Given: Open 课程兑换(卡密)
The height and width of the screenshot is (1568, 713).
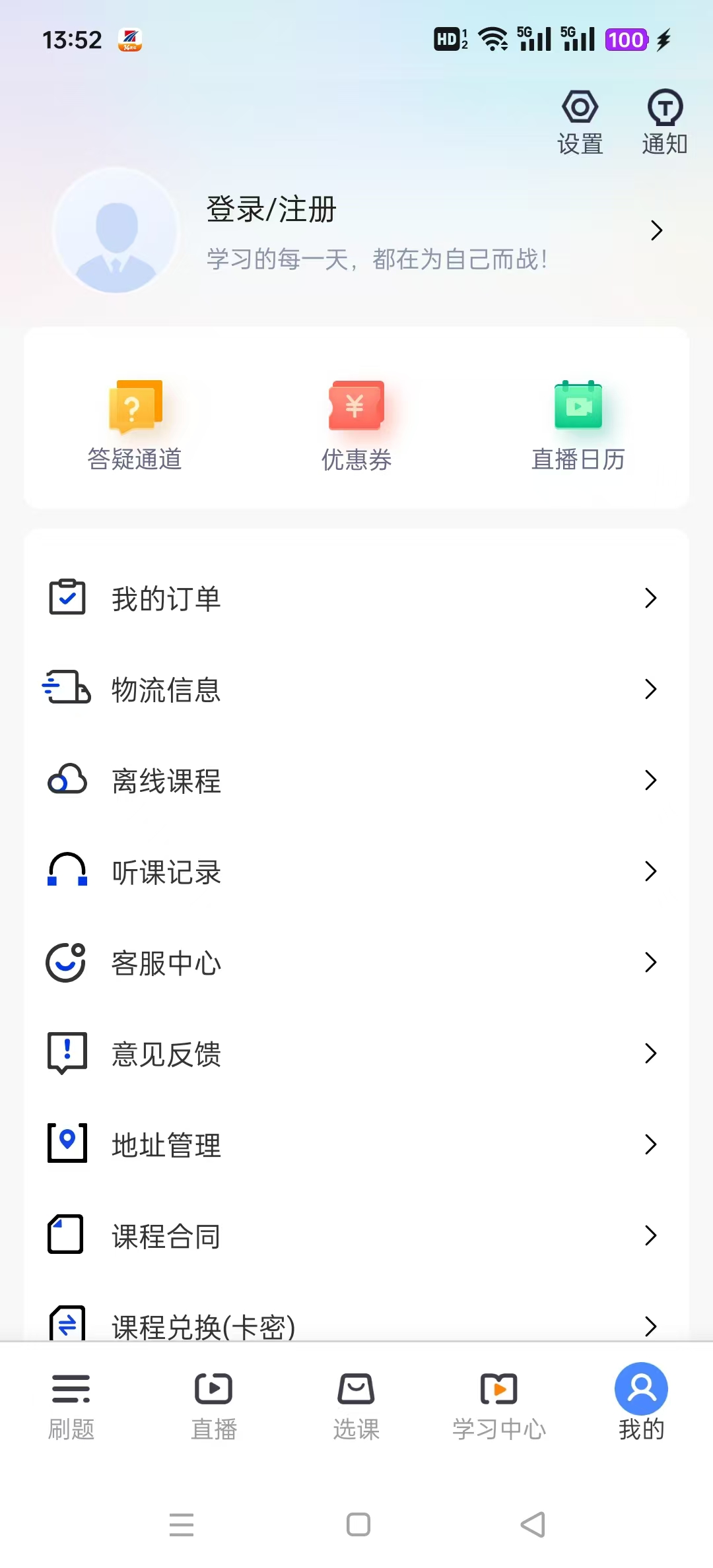Looking at the screenshot, I should (356, 1324).
